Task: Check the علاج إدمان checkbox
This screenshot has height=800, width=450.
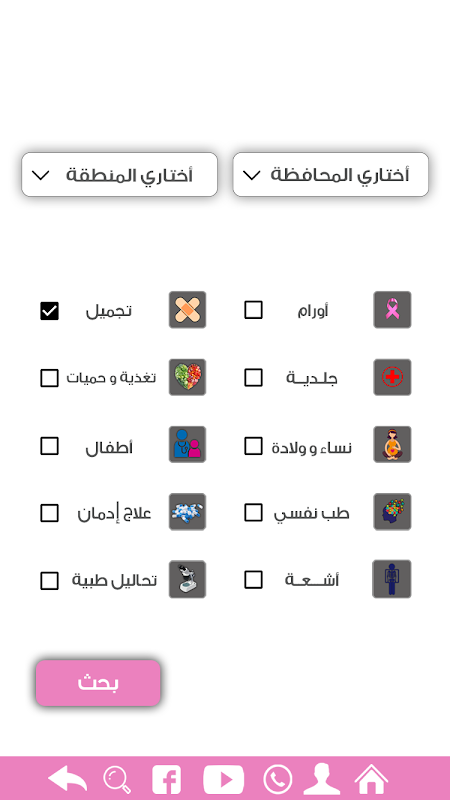Action: pyautogui.click(x=49, y=513)
